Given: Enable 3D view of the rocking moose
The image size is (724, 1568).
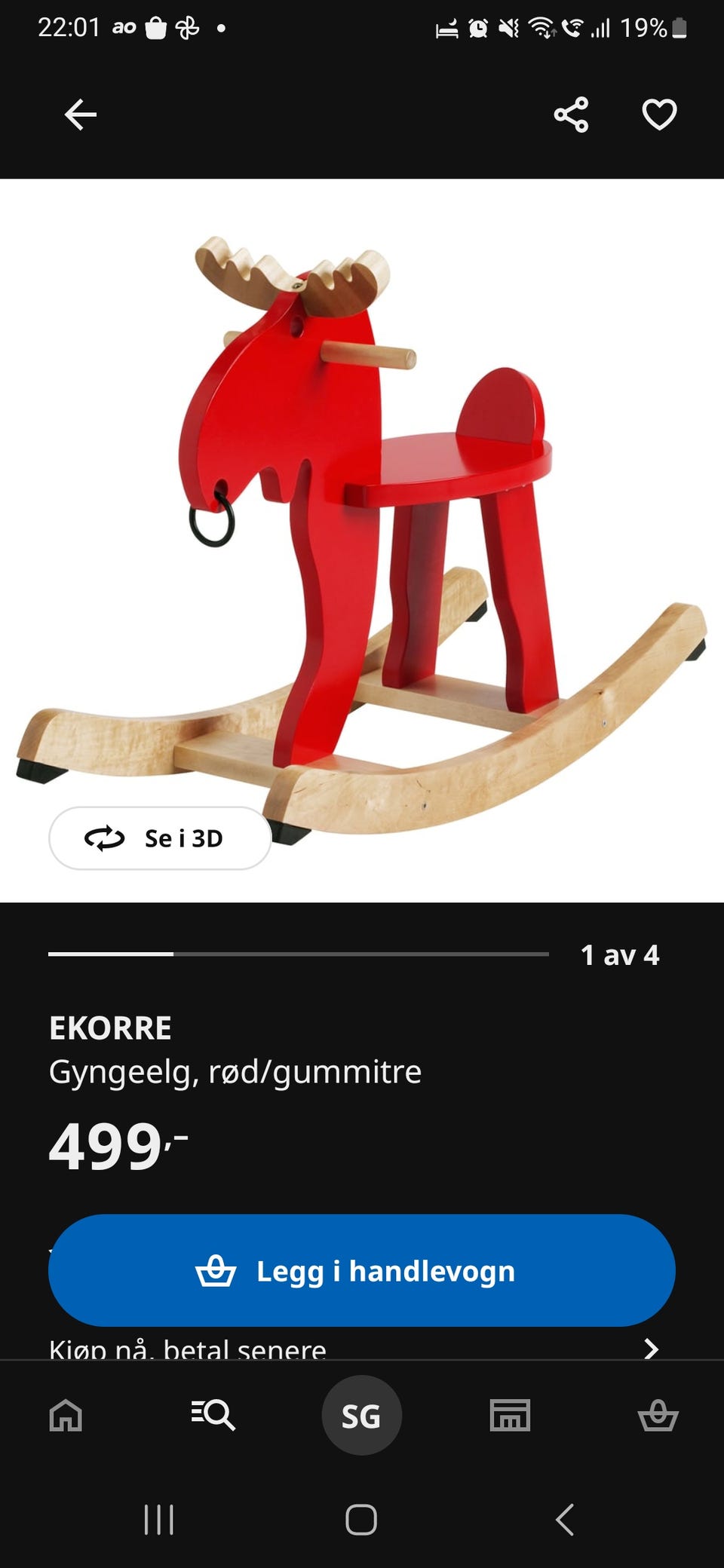Looking at the screenshot, I should click(x=160, y=838).
